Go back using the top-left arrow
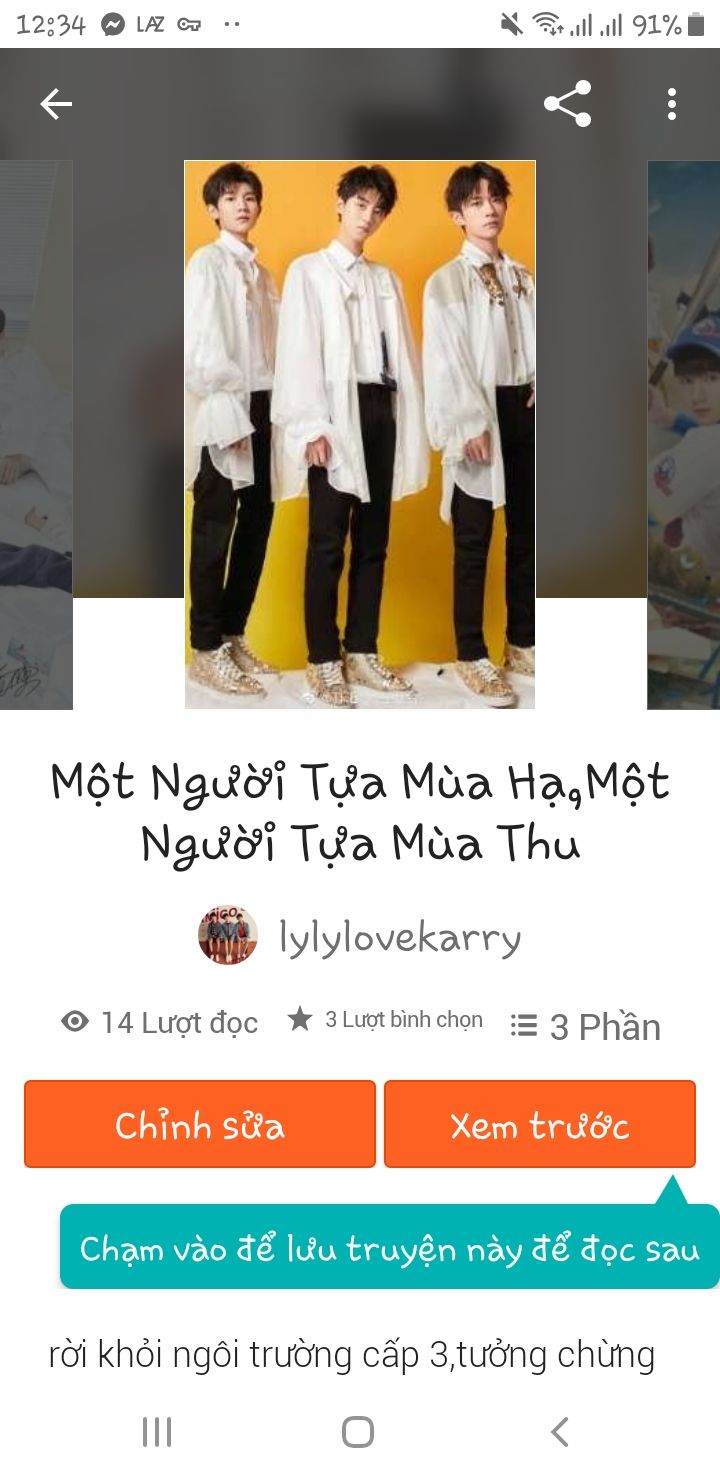Viewport: 720px width, 1480px height. tap(56, 104)
